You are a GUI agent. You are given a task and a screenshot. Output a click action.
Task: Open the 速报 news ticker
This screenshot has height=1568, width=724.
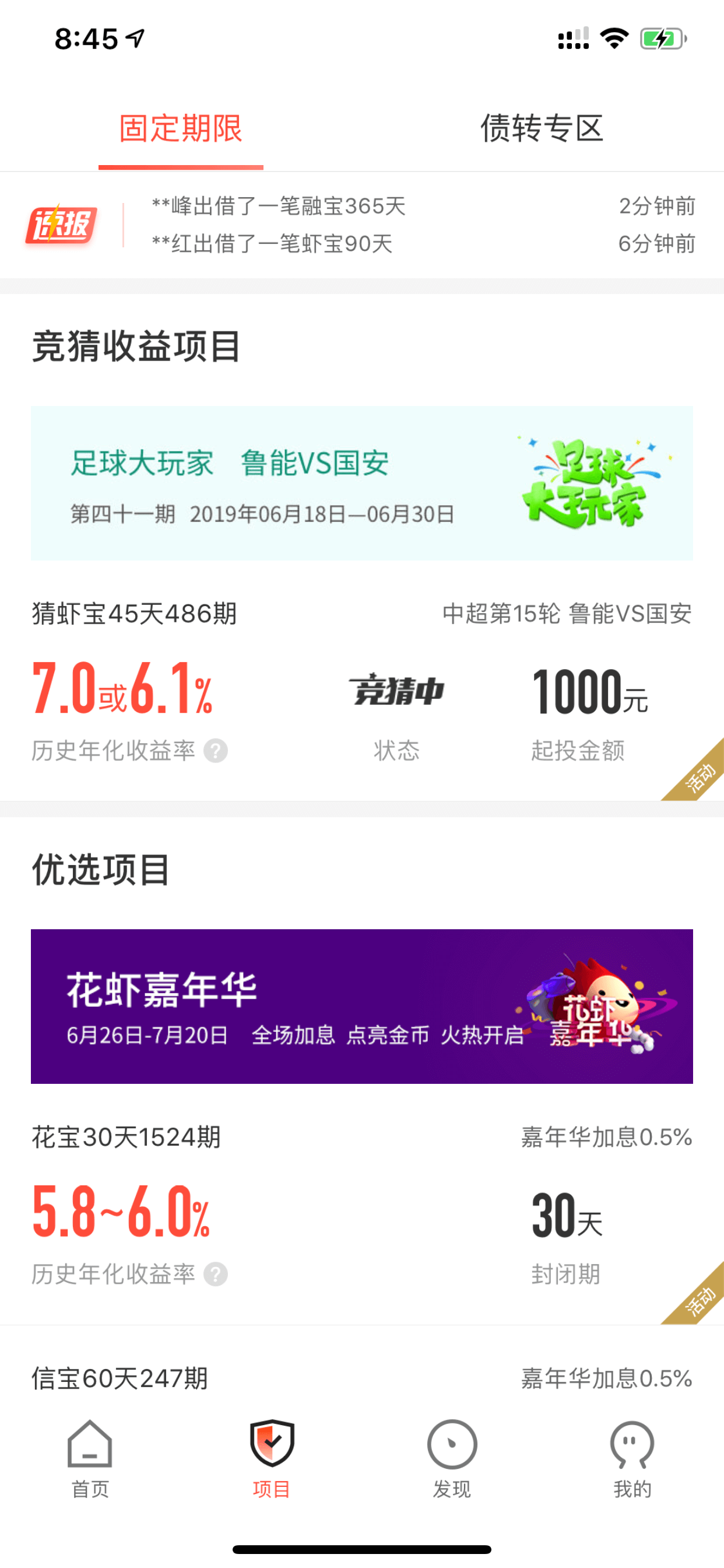coord(362,225)
